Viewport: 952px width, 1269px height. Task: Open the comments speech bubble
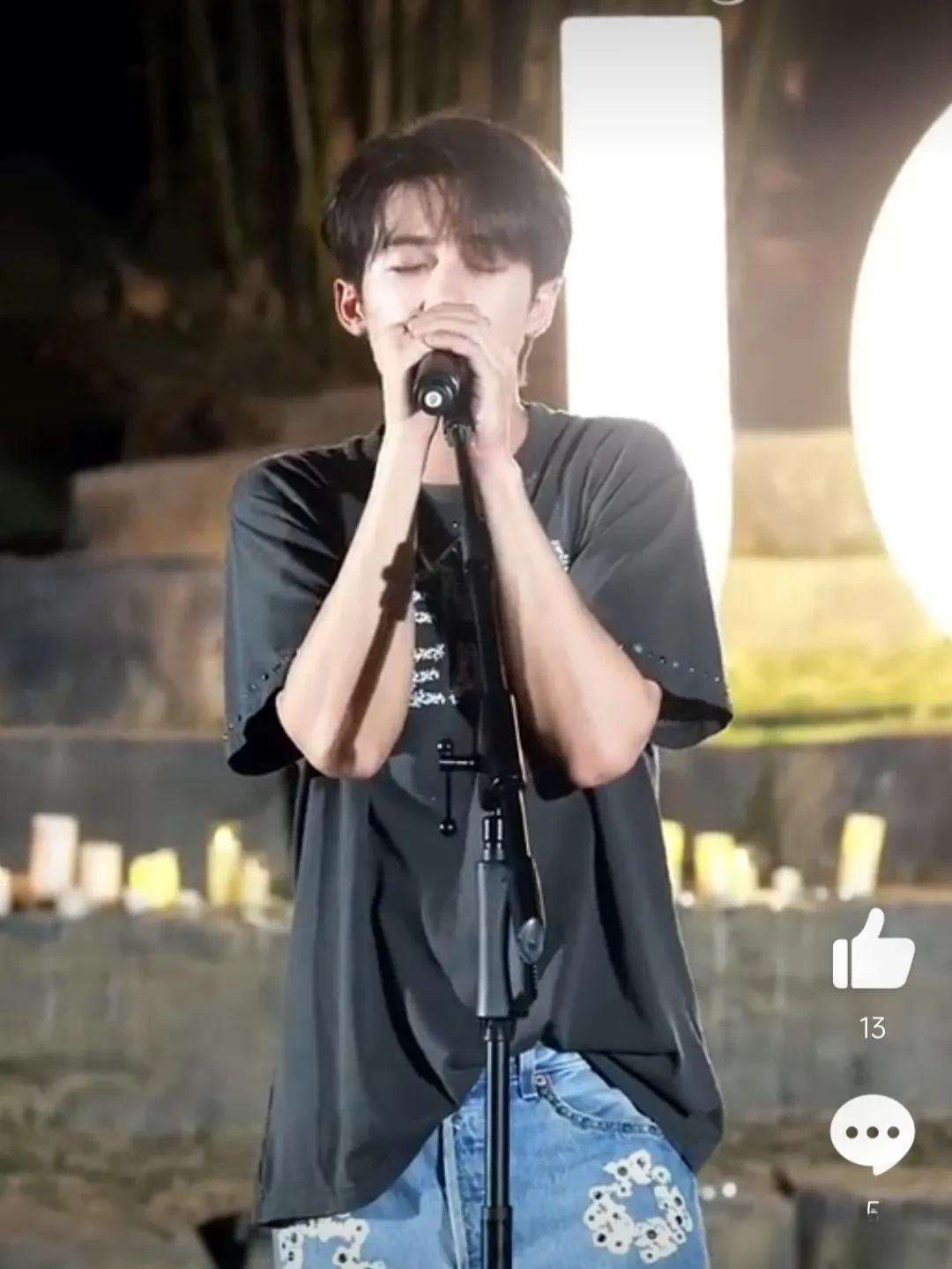coord(872,1134)
